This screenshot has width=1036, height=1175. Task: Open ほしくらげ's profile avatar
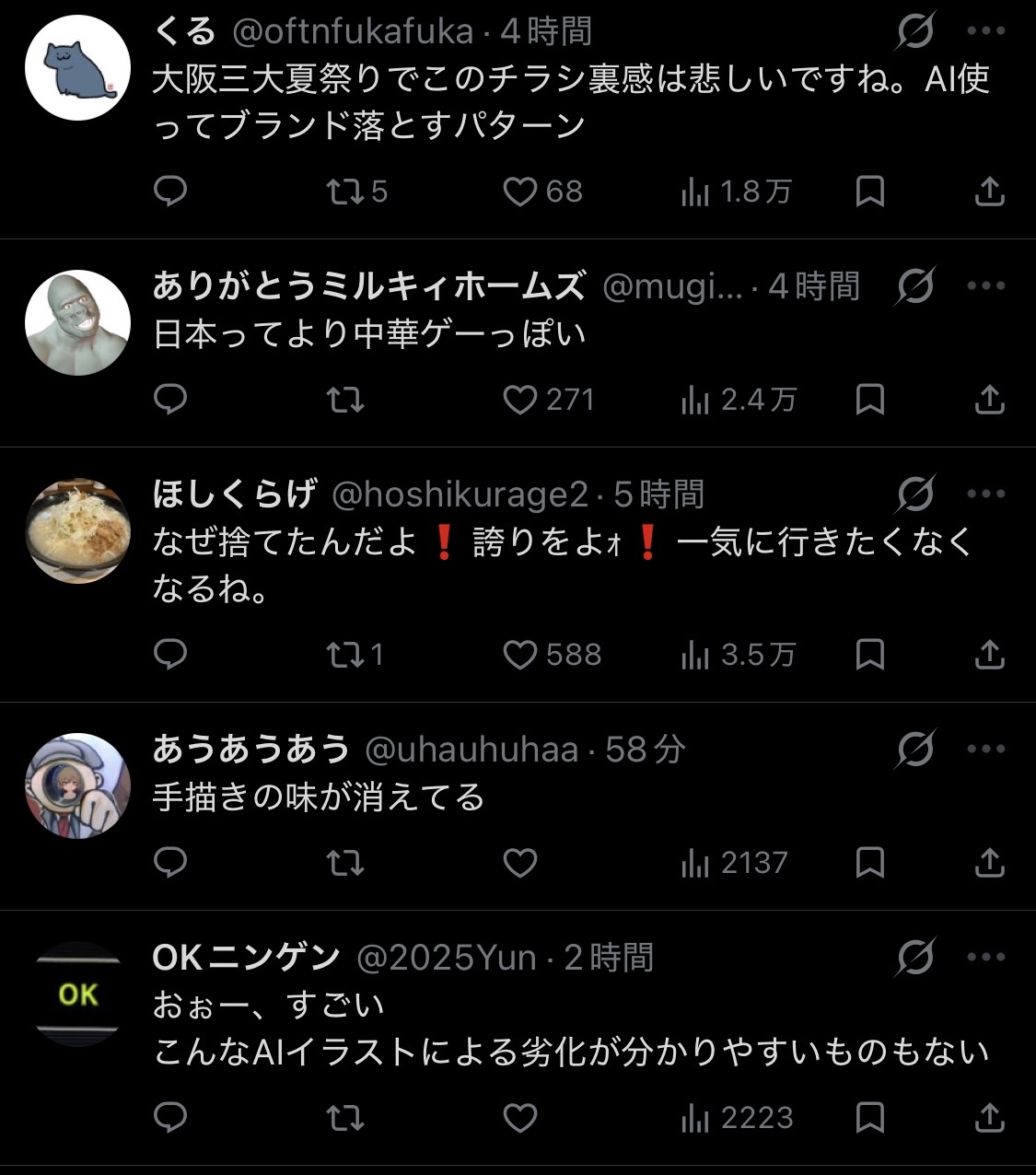(x=77, y=531)
